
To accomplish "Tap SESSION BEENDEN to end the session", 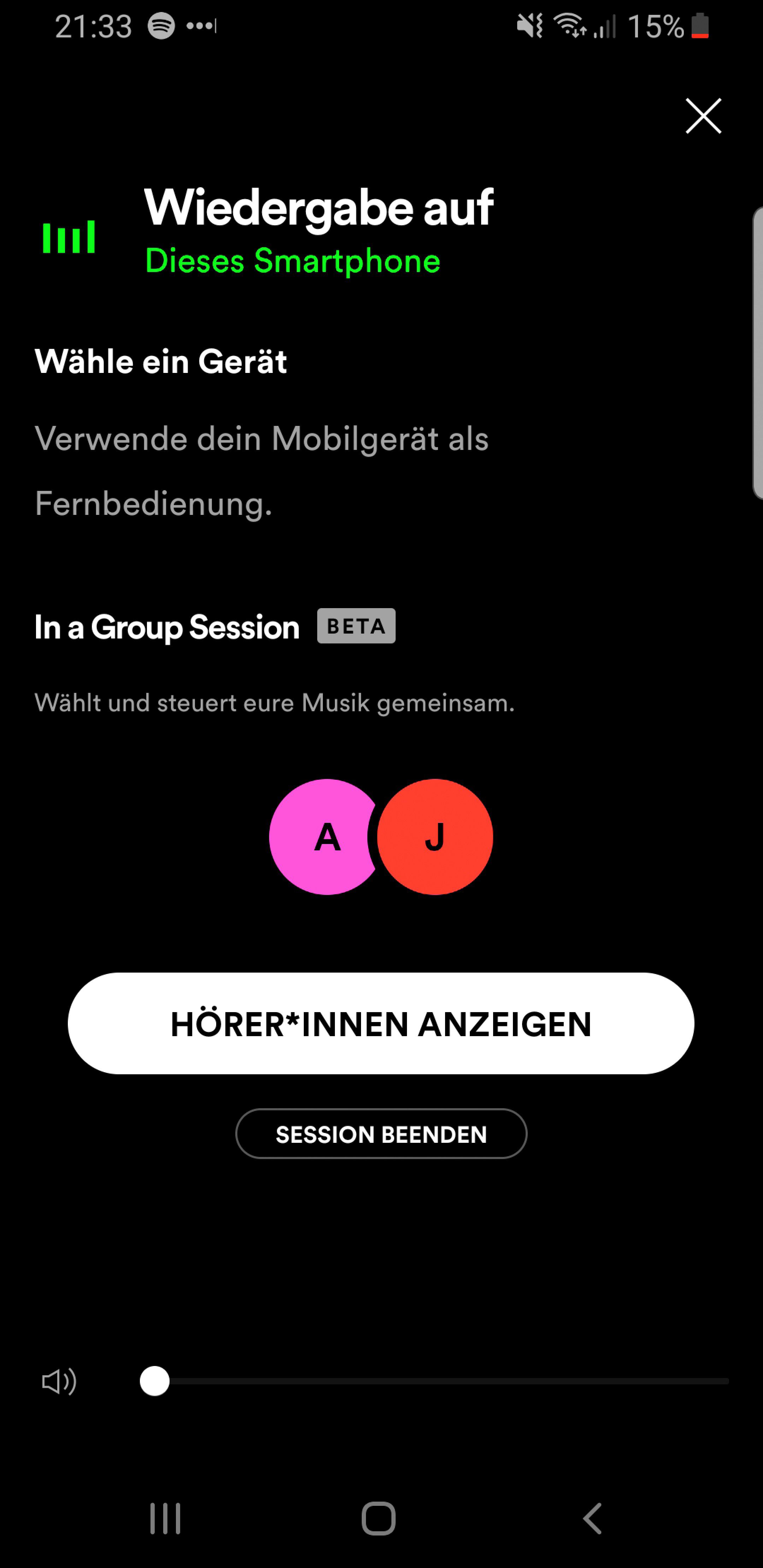I will [380, 1133].
